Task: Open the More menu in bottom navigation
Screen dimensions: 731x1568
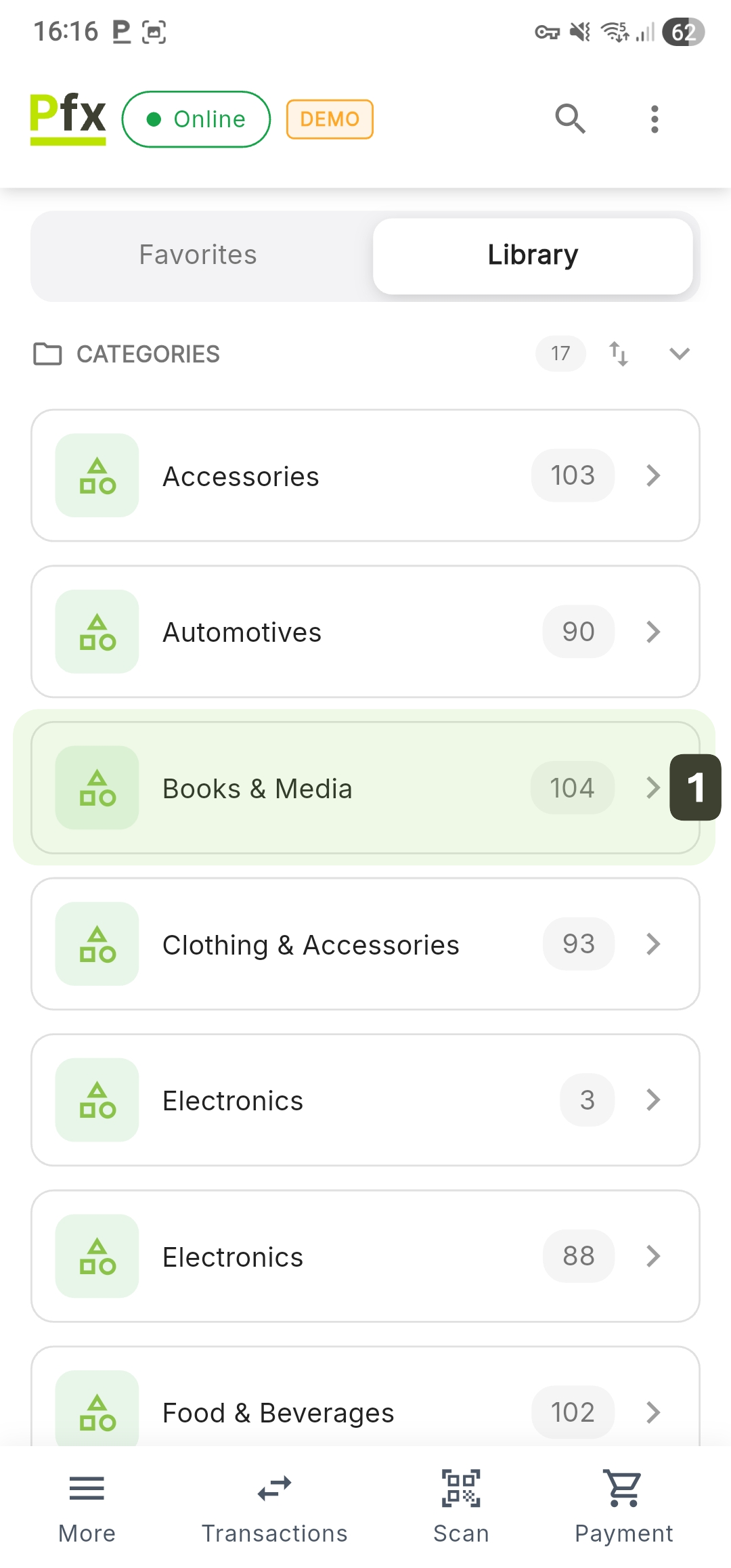Action: point(87,1507)
